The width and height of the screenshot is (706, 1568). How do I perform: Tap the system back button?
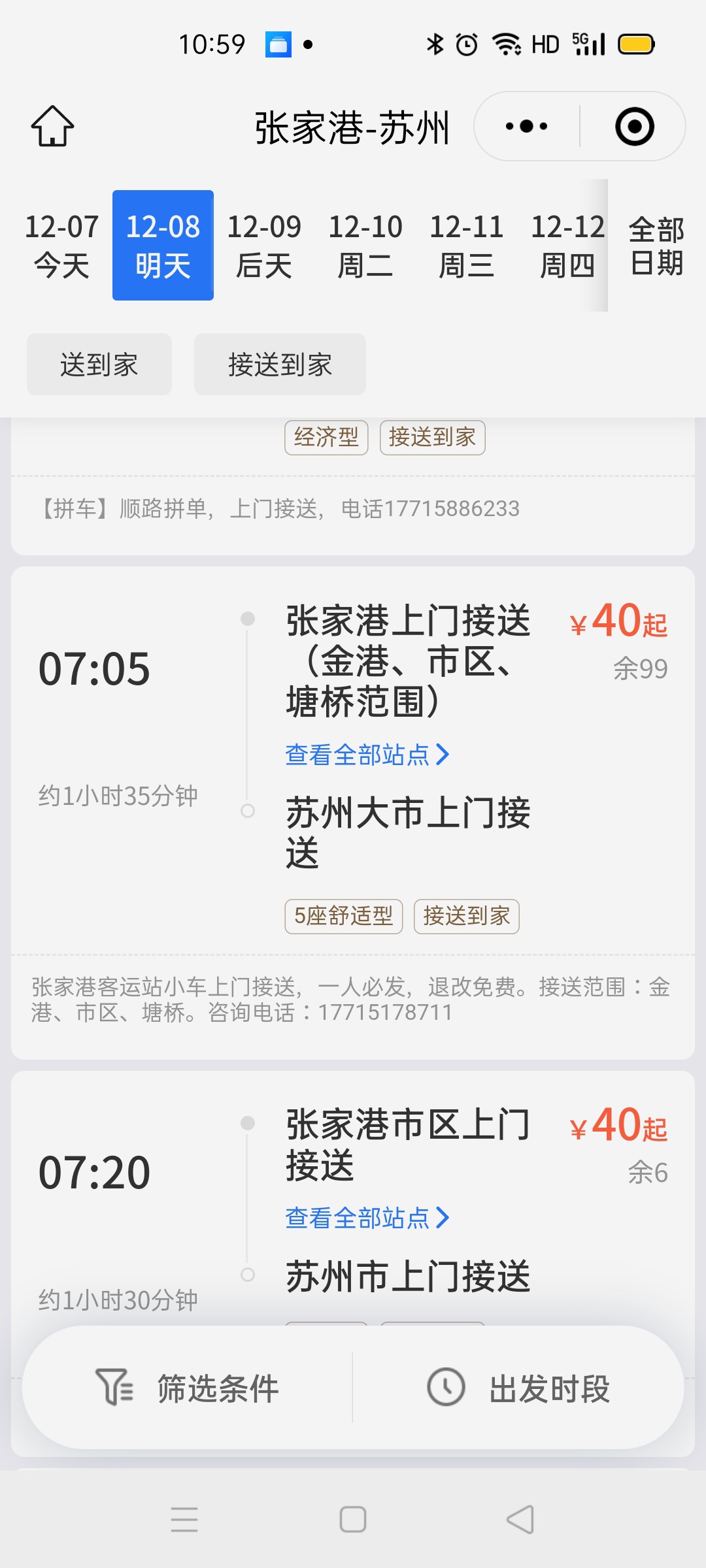pyautogui.click(x=520, y=1519)
